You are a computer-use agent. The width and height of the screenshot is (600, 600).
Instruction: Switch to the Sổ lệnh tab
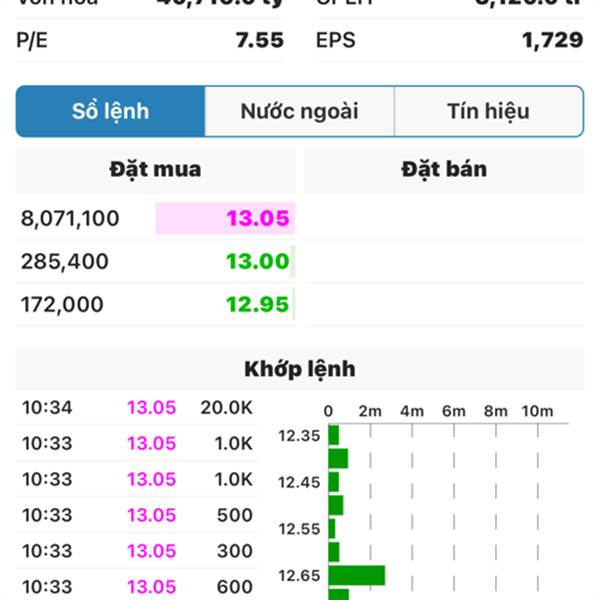110,111
